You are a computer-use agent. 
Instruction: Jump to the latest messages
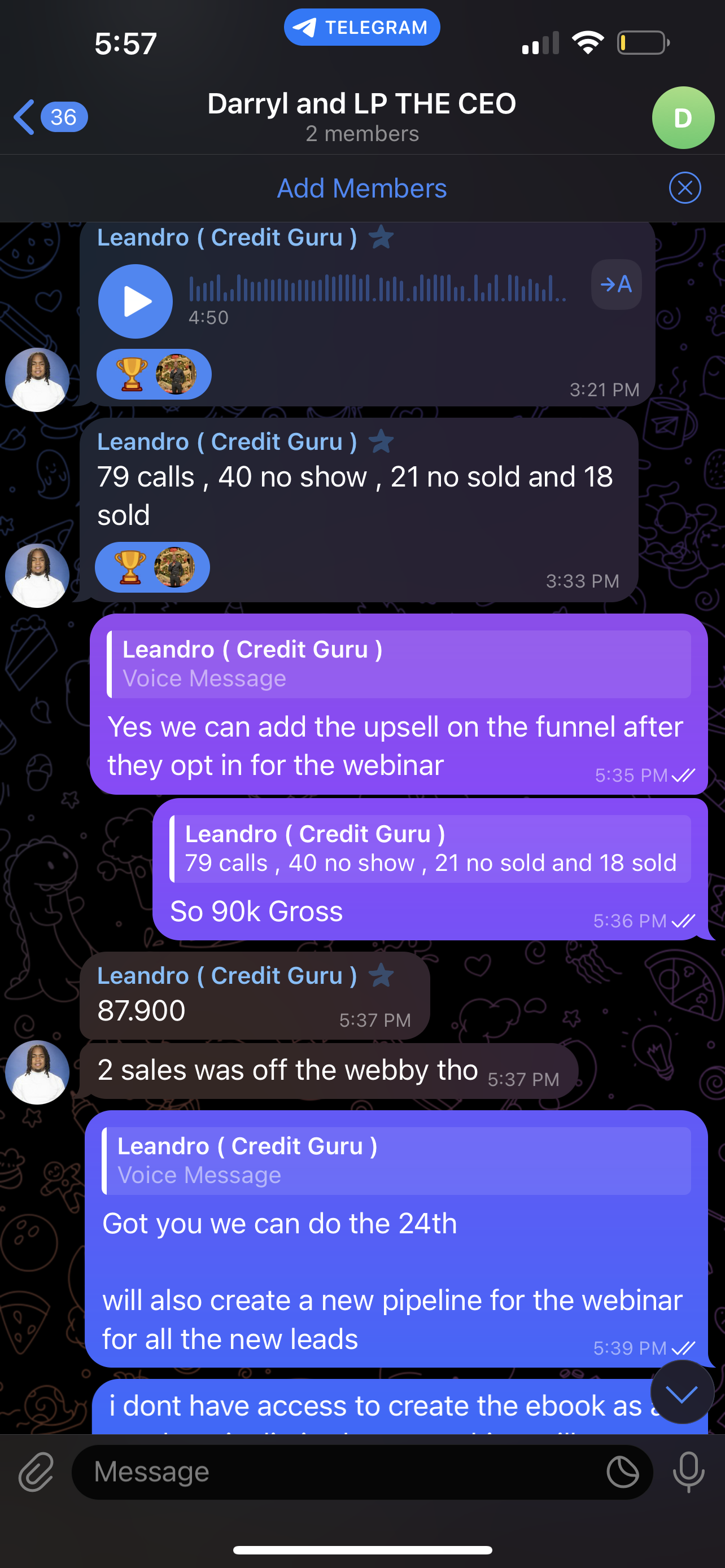681,1392
